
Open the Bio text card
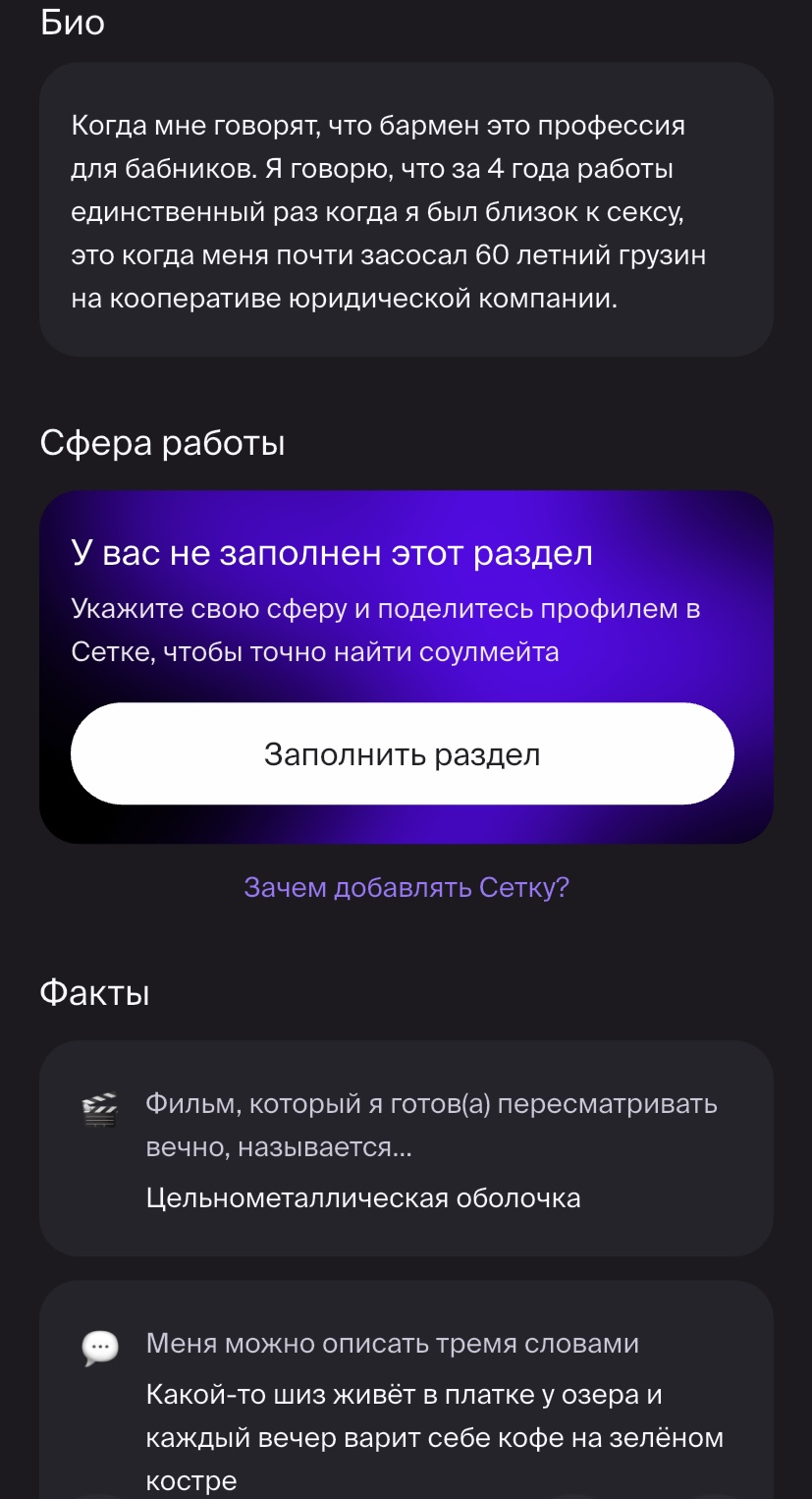[x=406, y=210]
